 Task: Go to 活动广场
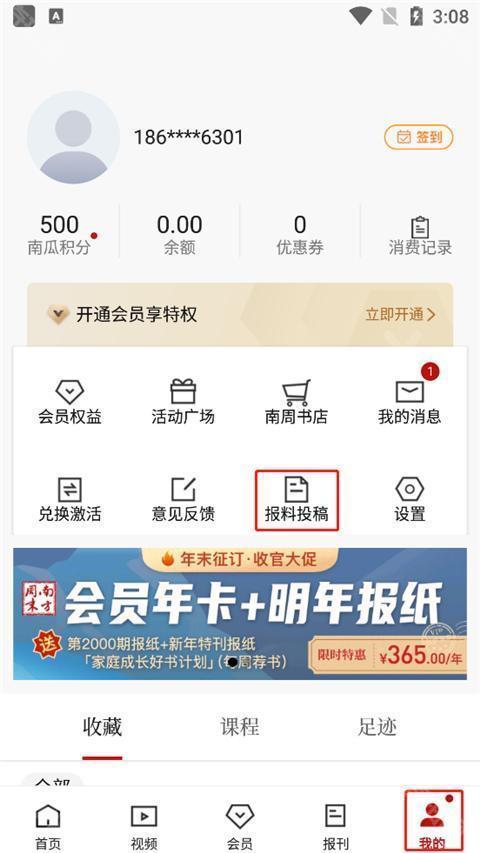(x=183, y=403)
